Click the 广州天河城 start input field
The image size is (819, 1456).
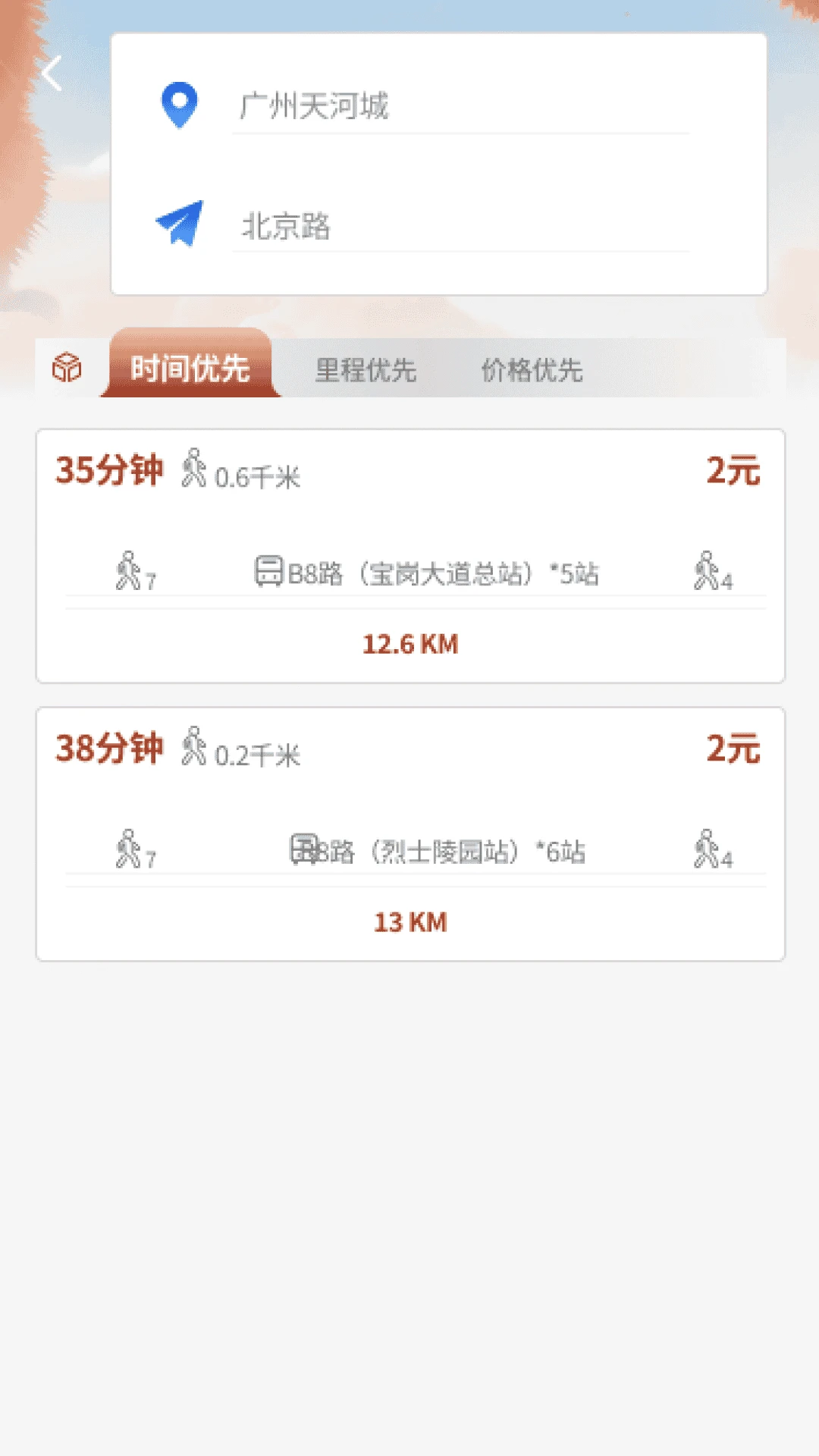coord(461,106)
